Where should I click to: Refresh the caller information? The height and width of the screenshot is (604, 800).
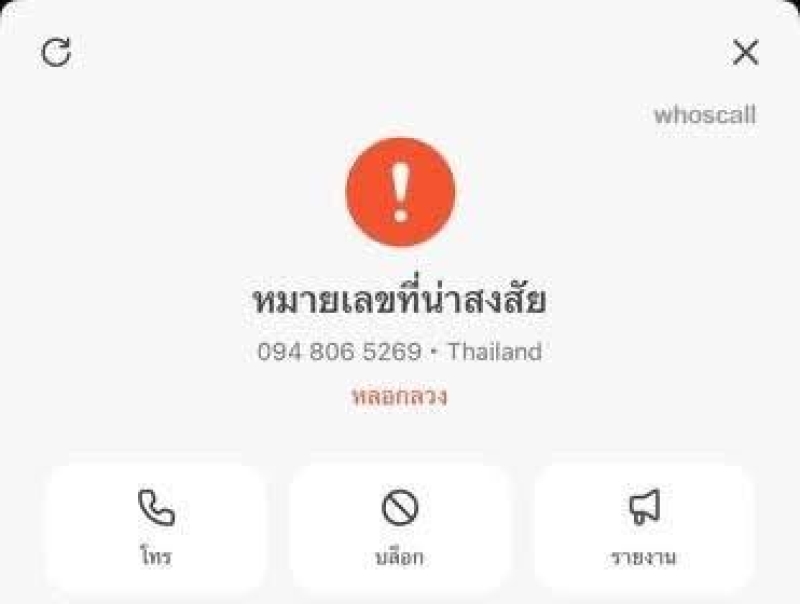click(x=57, y=53)
